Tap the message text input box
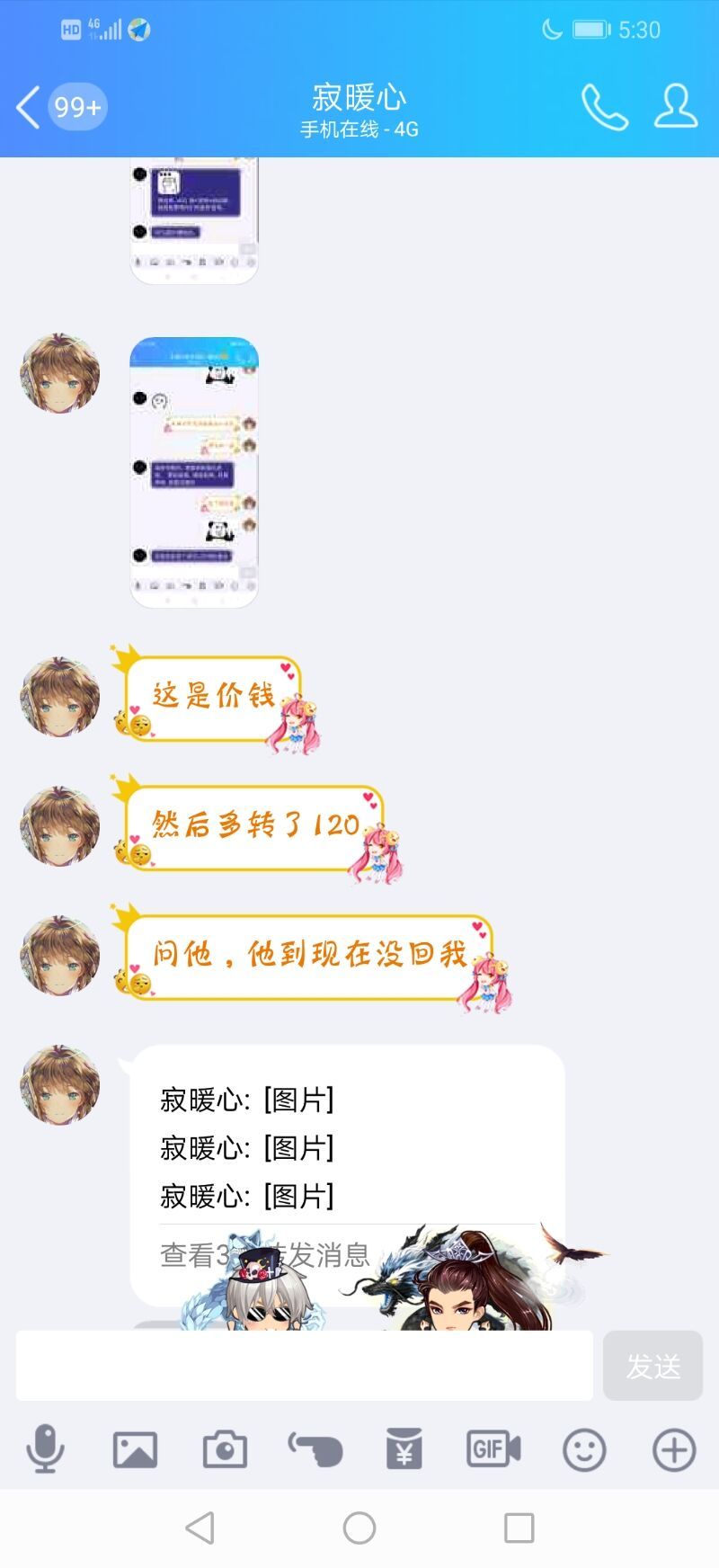This screenshot has width=719, height=1568. 304,1366
